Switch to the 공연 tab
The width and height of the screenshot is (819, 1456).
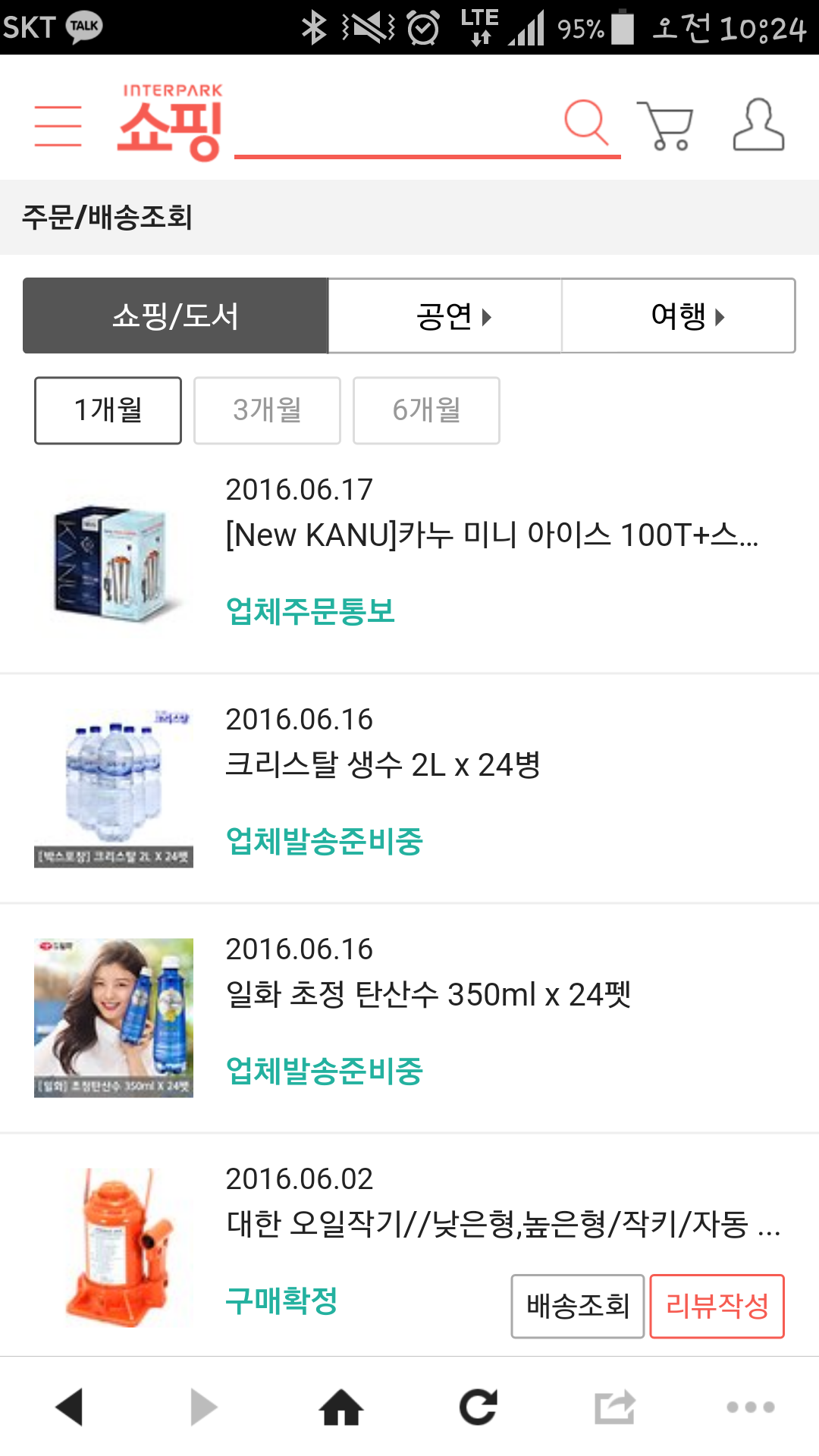tap(445, 315)
